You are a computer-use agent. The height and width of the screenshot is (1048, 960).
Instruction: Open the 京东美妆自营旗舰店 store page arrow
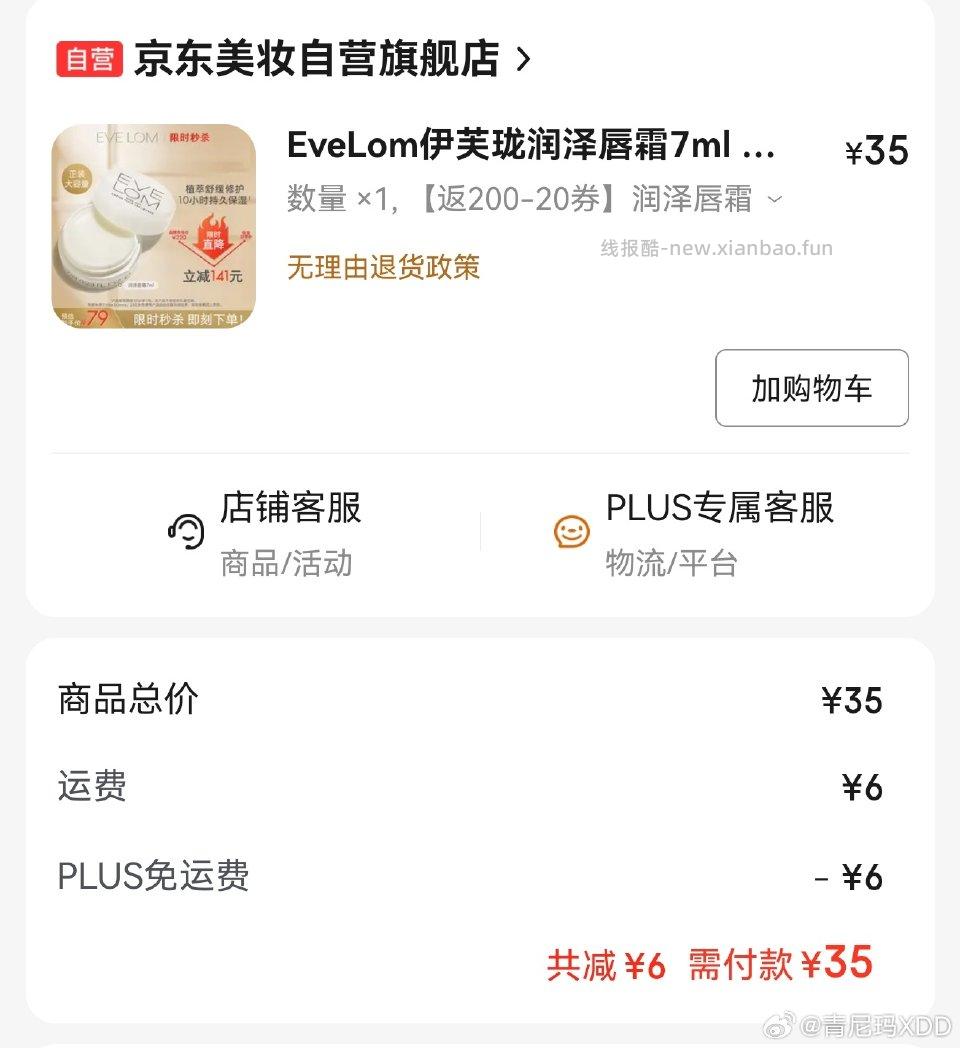[524, 60]
